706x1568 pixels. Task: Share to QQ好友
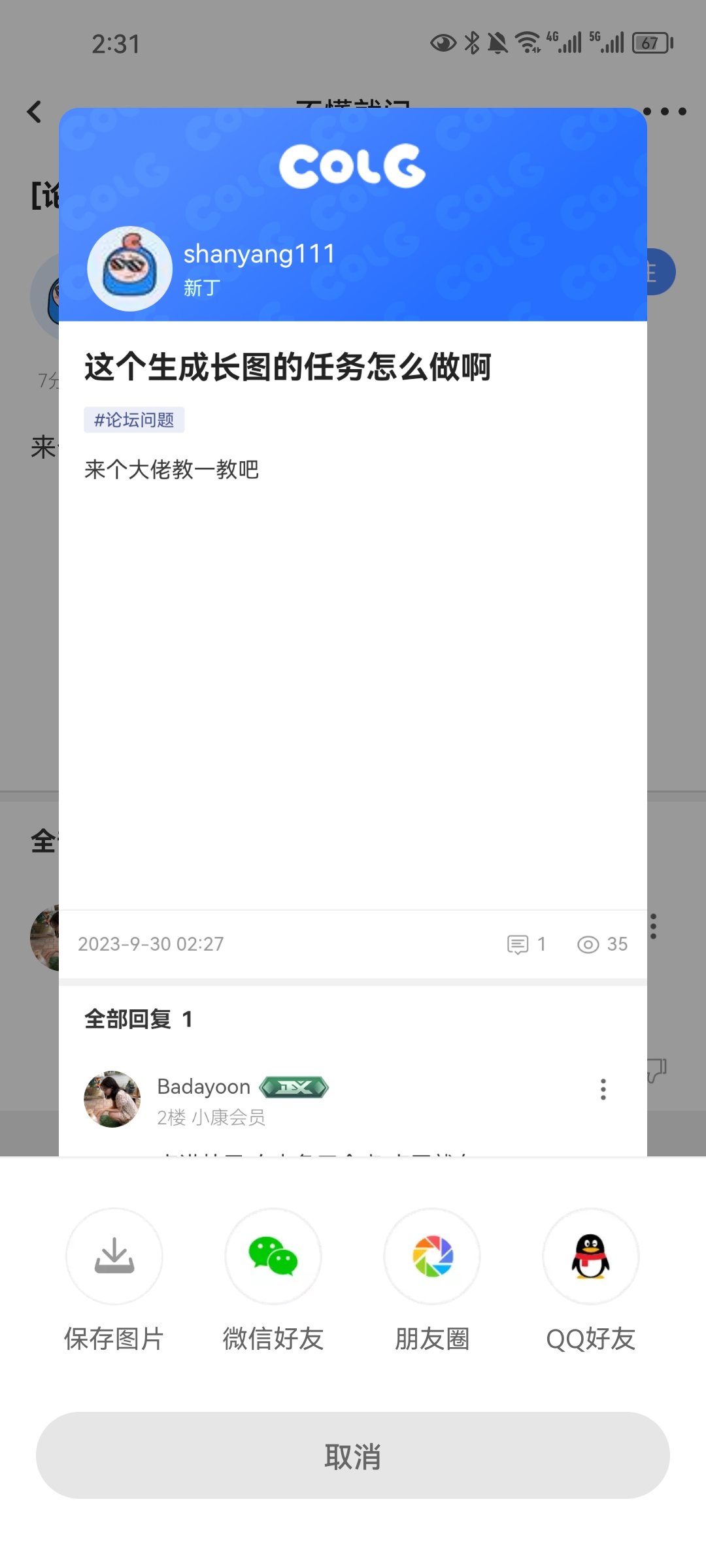coord(591,1256)
